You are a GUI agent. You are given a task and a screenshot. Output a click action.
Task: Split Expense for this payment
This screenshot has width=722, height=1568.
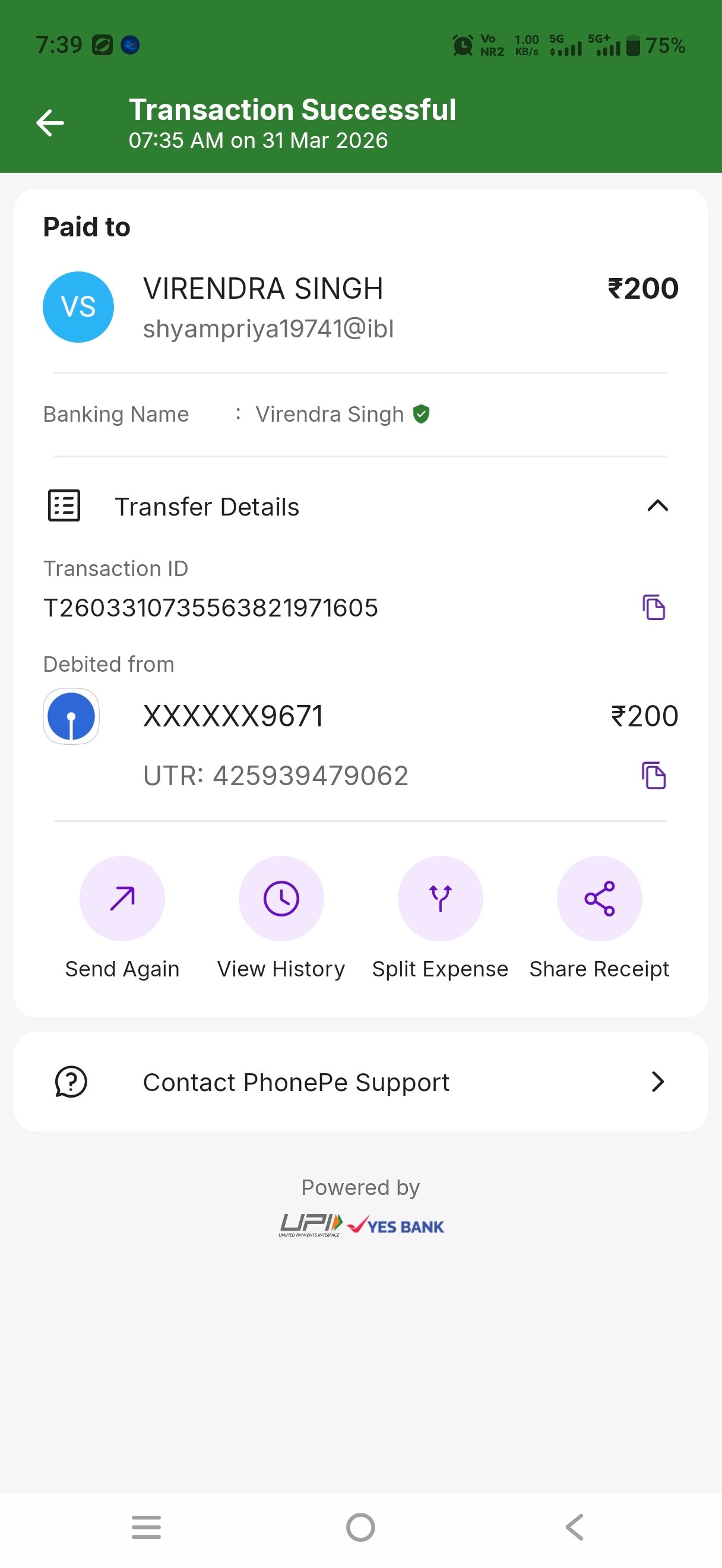click(x=440, y=899)
